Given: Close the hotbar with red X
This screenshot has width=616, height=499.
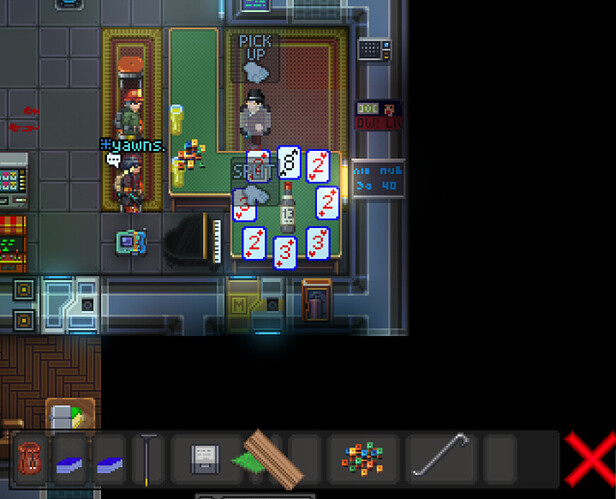Looking at the screenshot, I should pyautogui.click(x=590, y=461).
